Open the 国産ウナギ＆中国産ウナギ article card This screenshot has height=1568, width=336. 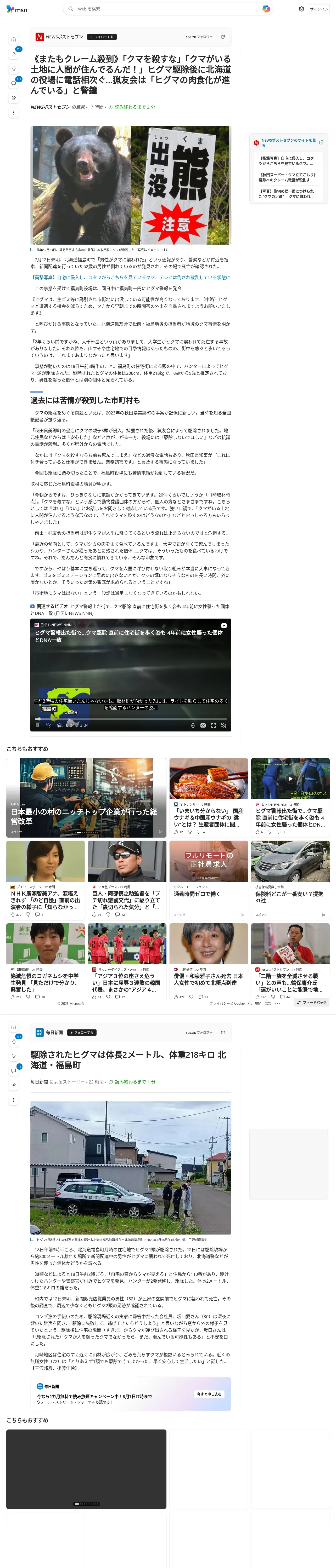click(209, 817)
